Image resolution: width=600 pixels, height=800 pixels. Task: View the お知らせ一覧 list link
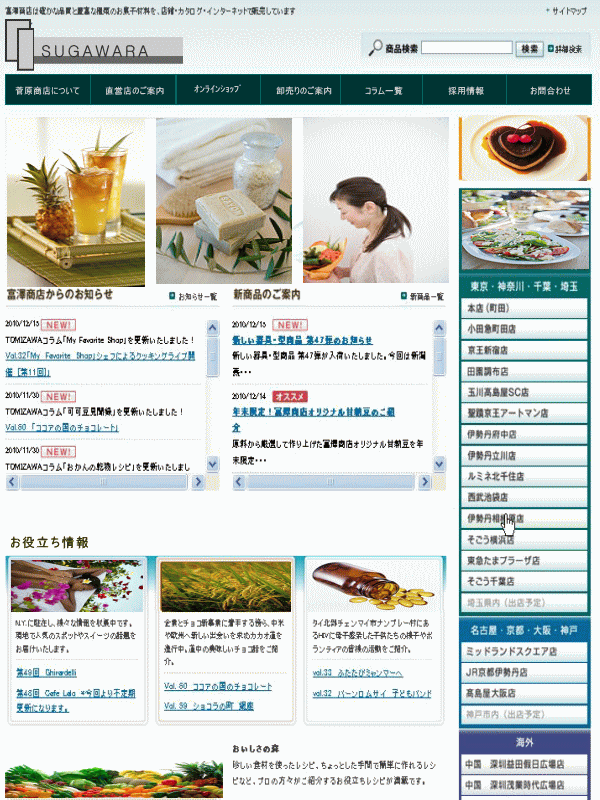(195, 297)
